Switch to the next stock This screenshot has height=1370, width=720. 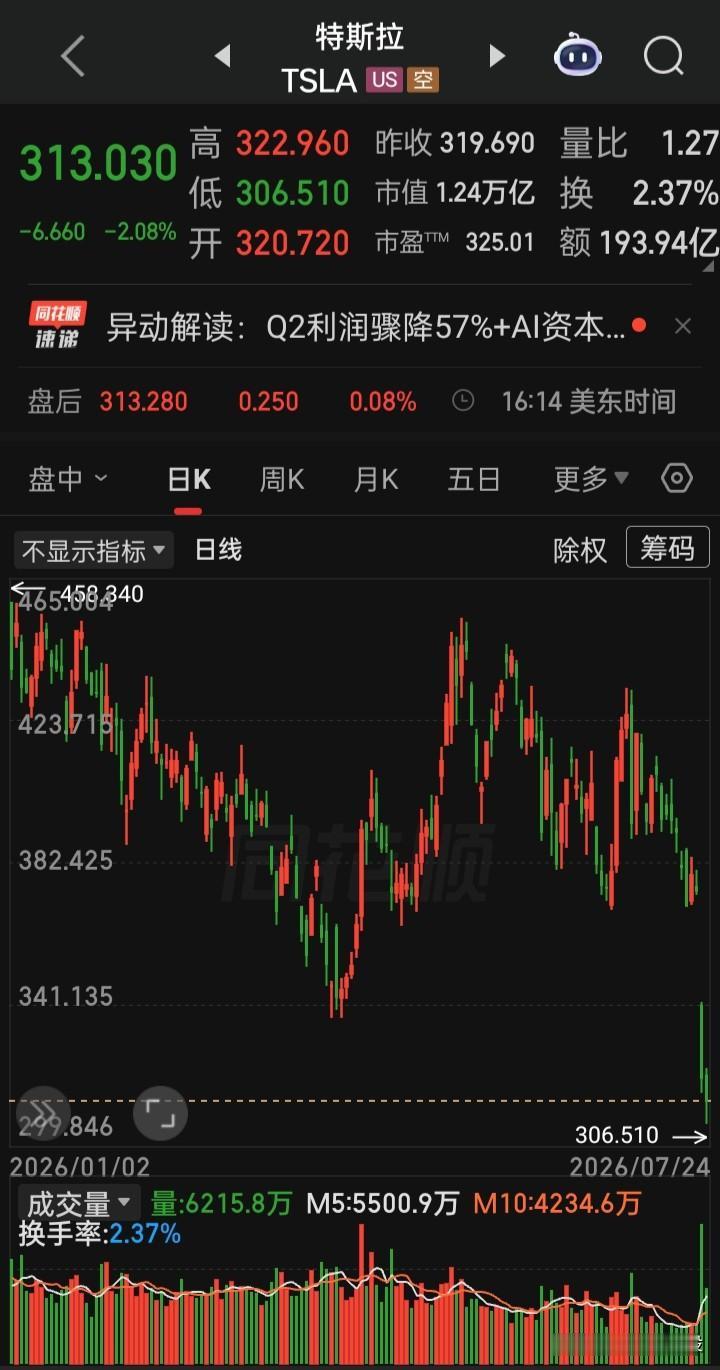[496, 57]
